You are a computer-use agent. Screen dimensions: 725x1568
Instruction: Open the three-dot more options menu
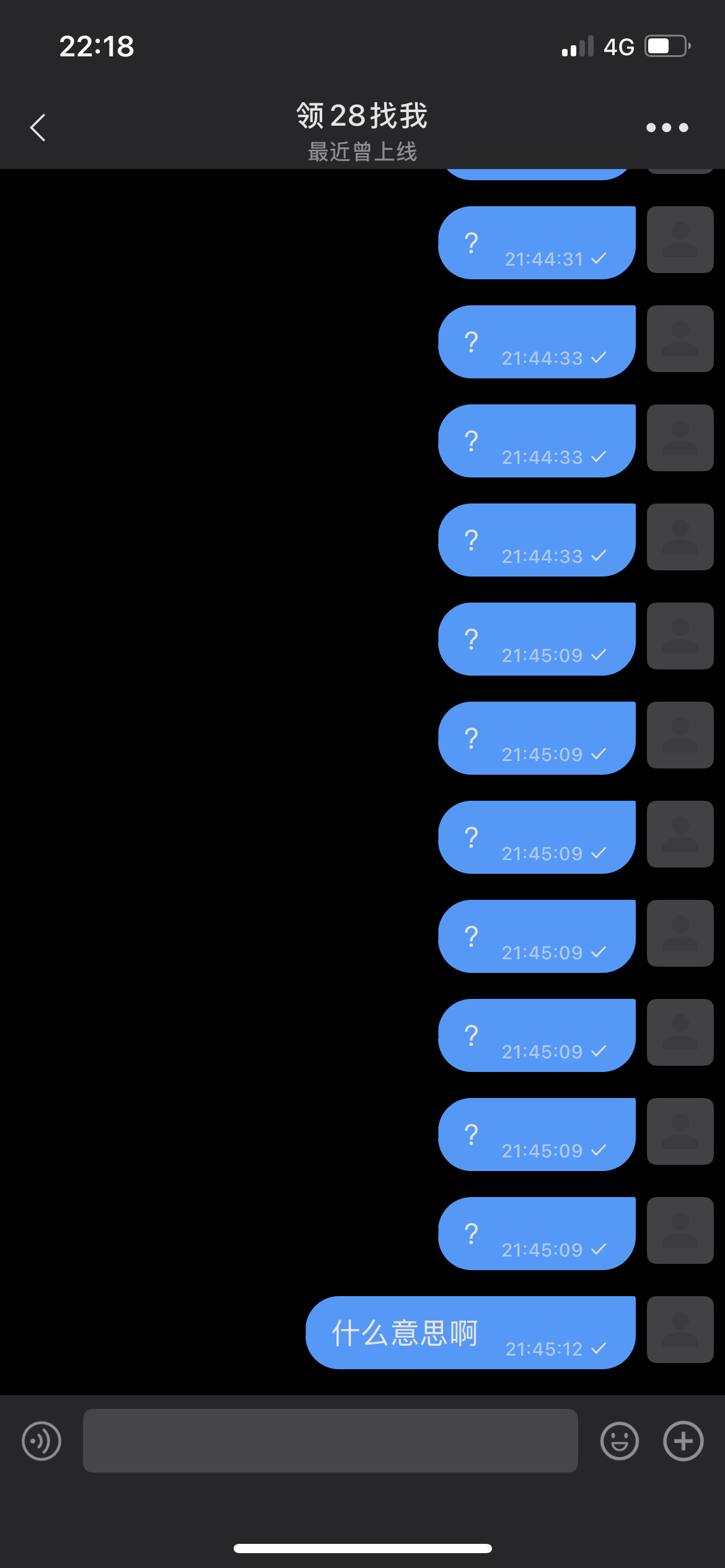tap(667, 128)
